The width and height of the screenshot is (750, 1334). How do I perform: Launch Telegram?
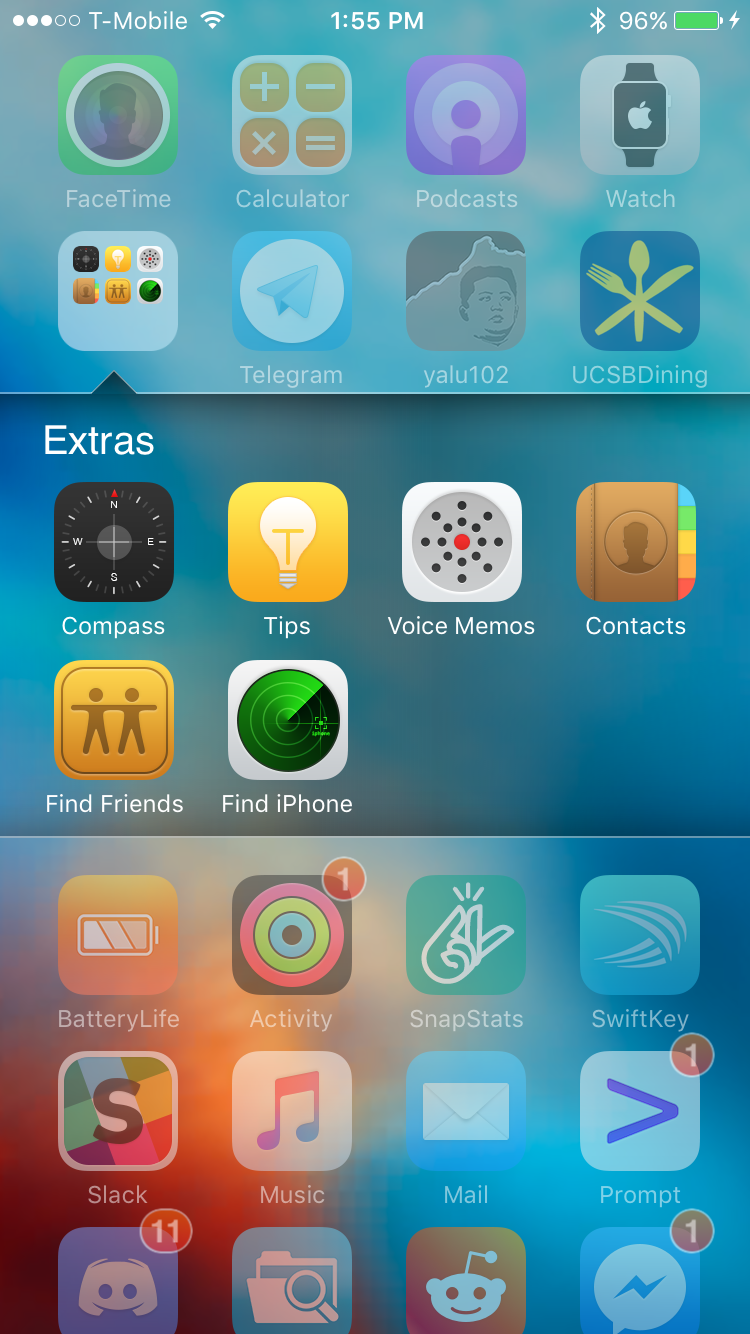pyautogui.click(x=292, y=291)
